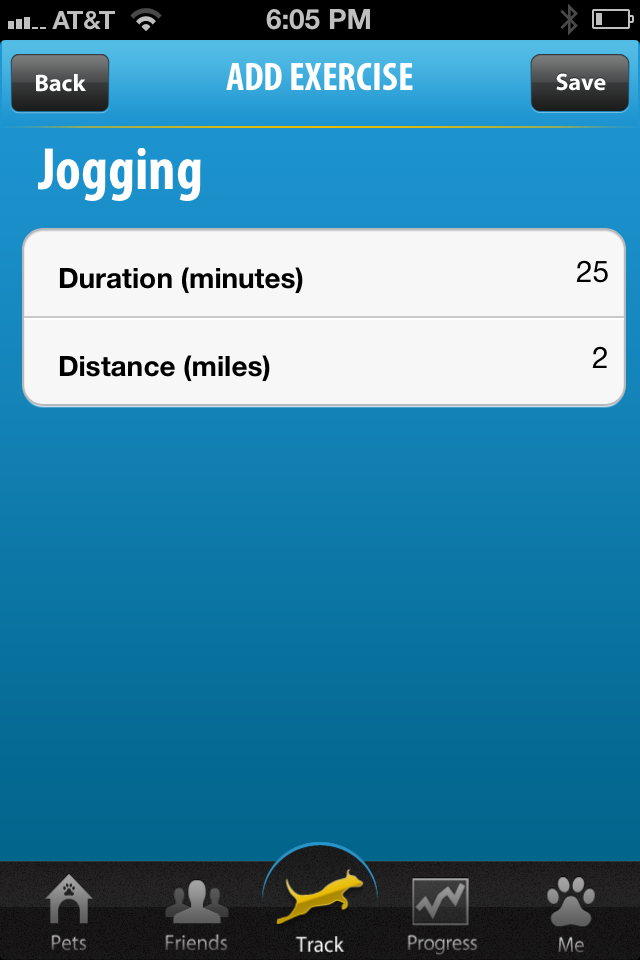View the Progress tab
This screenshot has height=960, width=640.
coord(442,912)
